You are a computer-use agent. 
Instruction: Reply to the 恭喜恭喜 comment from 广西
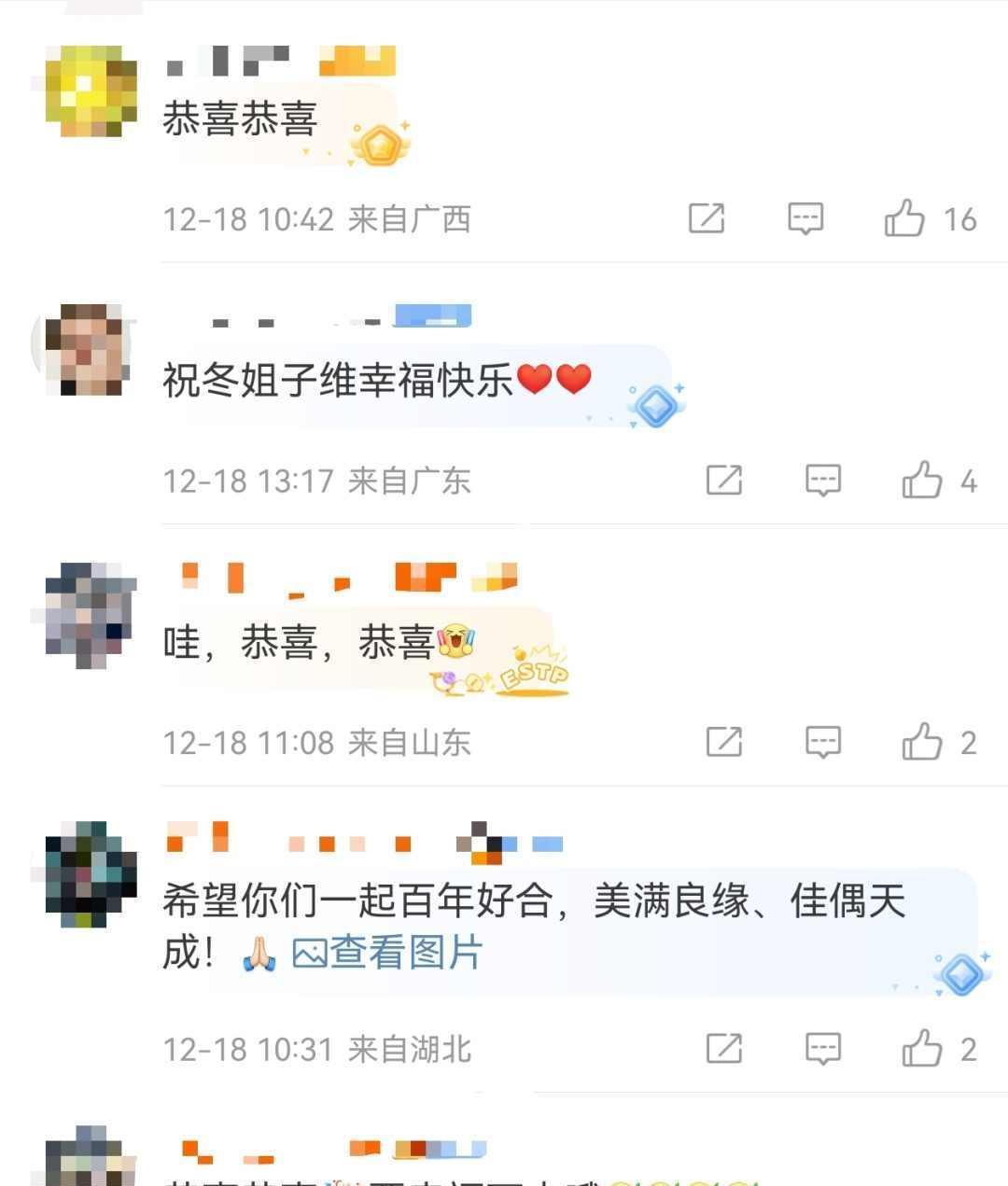(x=805, y=218)
